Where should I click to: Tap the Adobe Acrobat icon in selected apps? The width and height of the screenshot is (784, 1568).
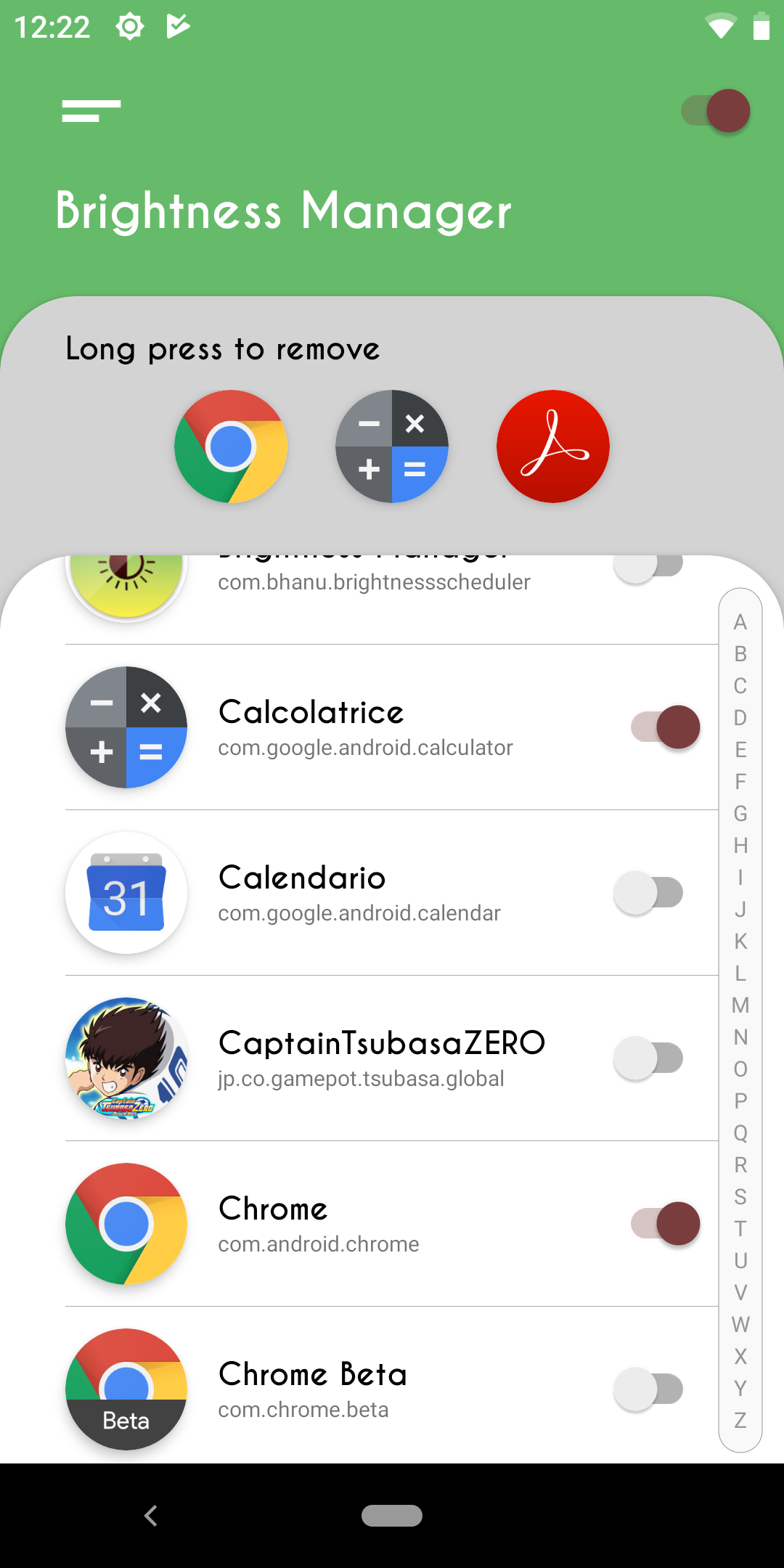(x=553, y=446)
